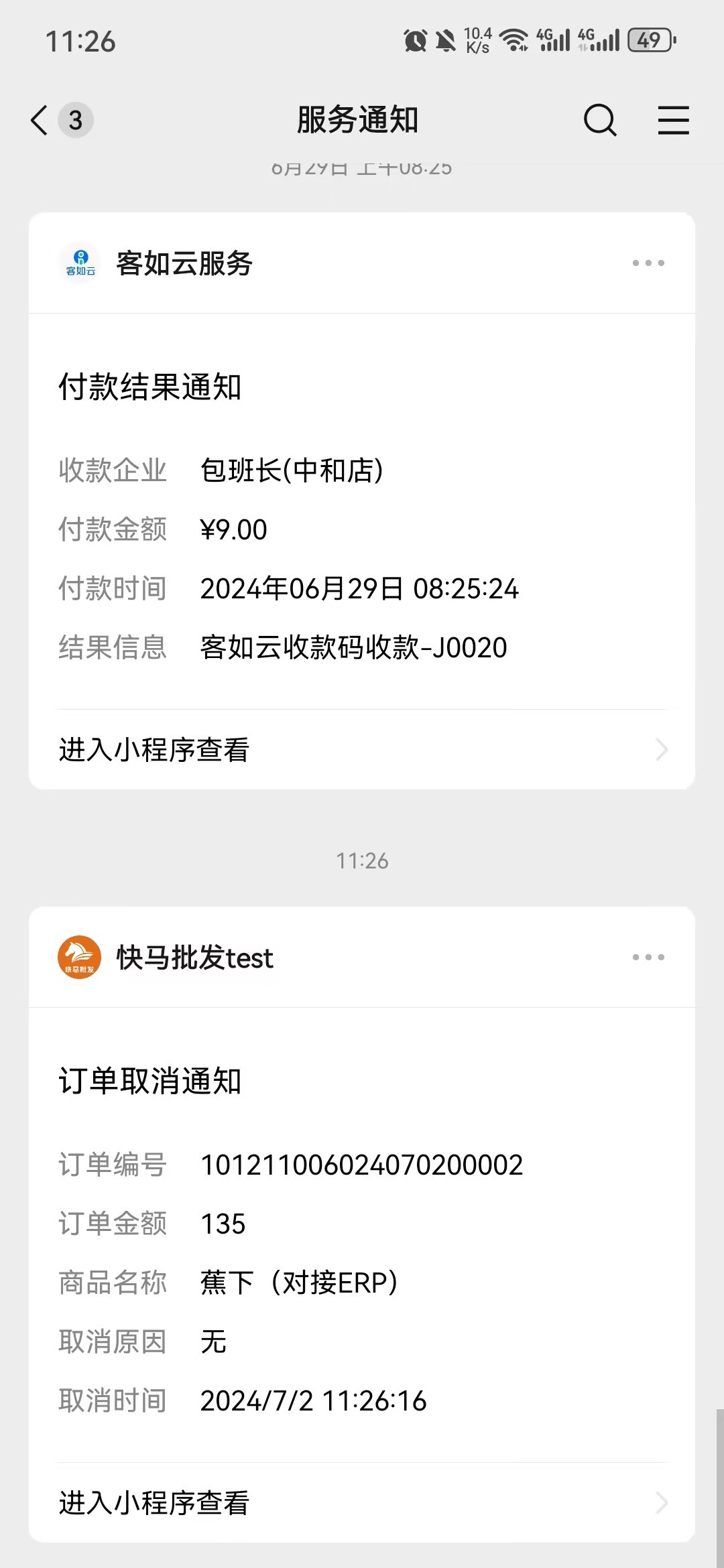The width and height of the screenshot is (724, 1568).
Task: Open the hamburger menu in the header
Action: point(673,121)
